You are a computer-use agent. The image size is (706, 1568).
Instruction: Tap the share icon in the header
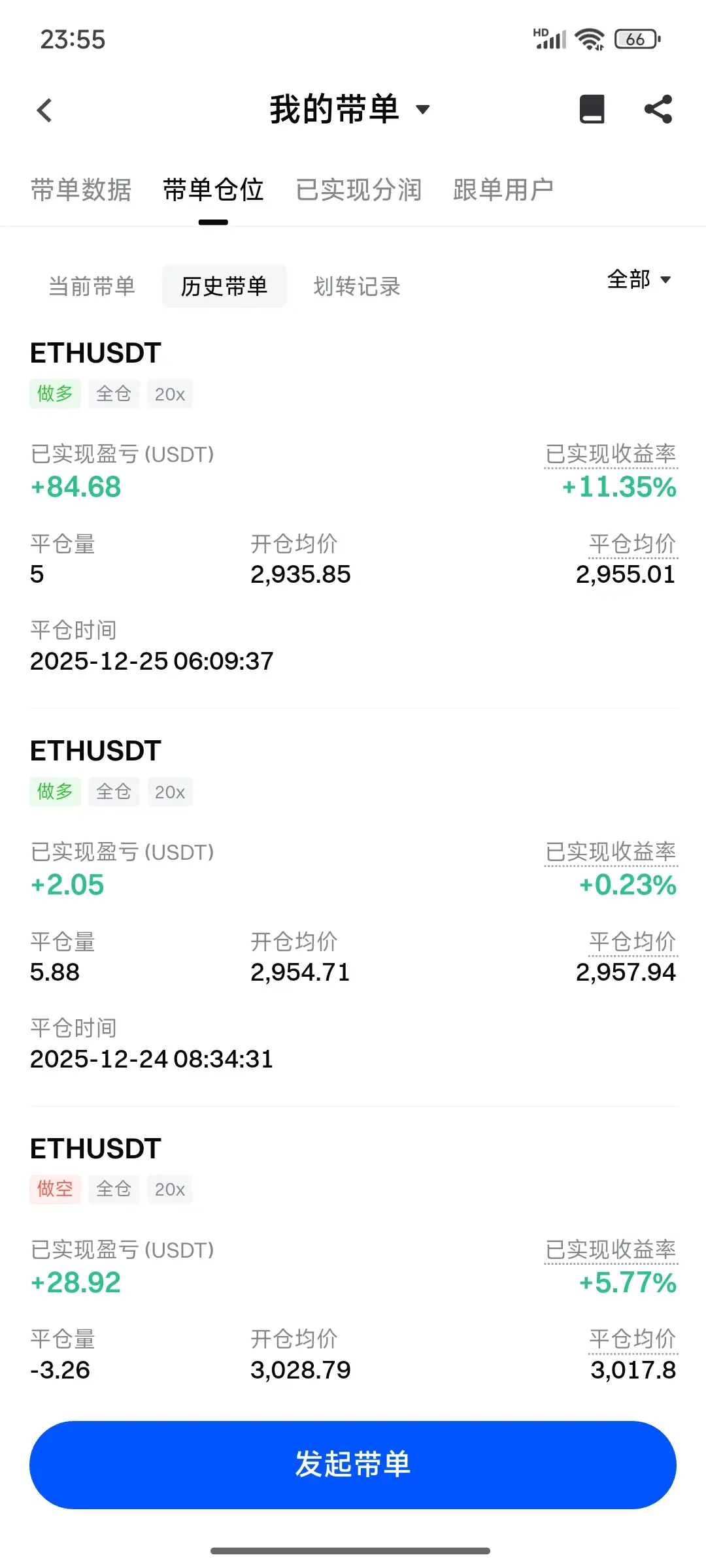(658, 109)
